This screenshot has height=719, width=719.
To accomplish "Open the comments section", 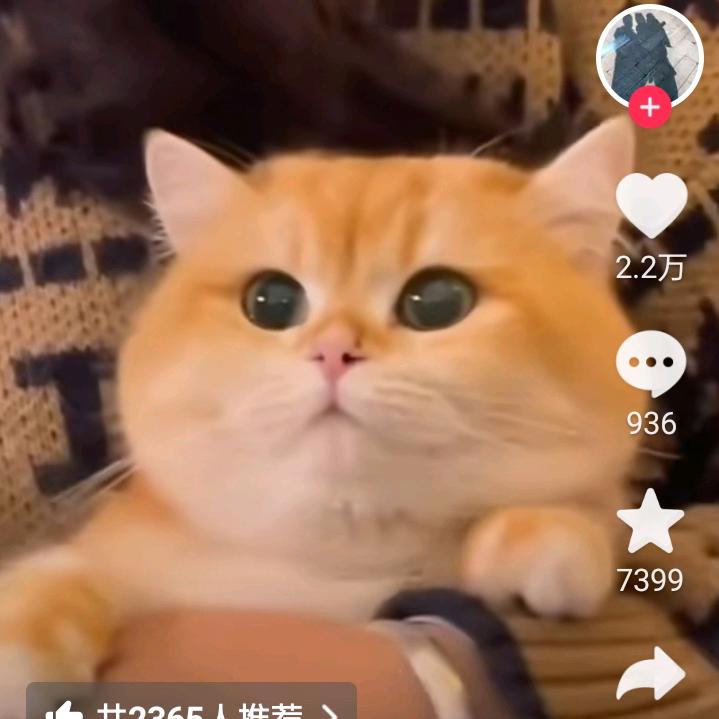I will (x=651, y=365).
